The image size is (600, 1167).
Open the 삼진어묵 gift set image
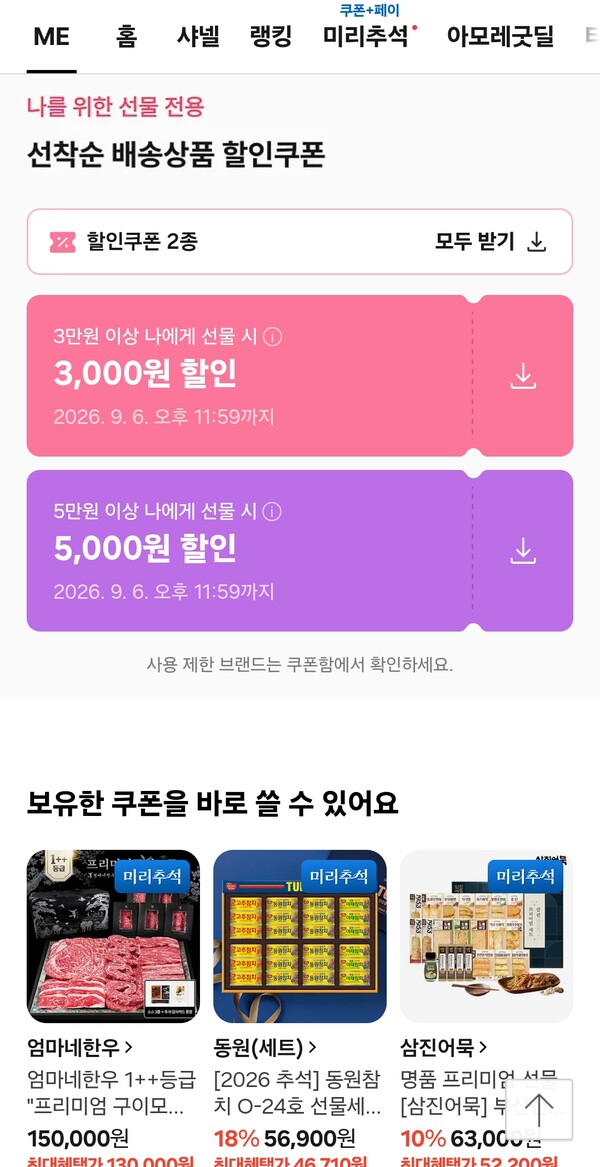[x=487, y=936]
